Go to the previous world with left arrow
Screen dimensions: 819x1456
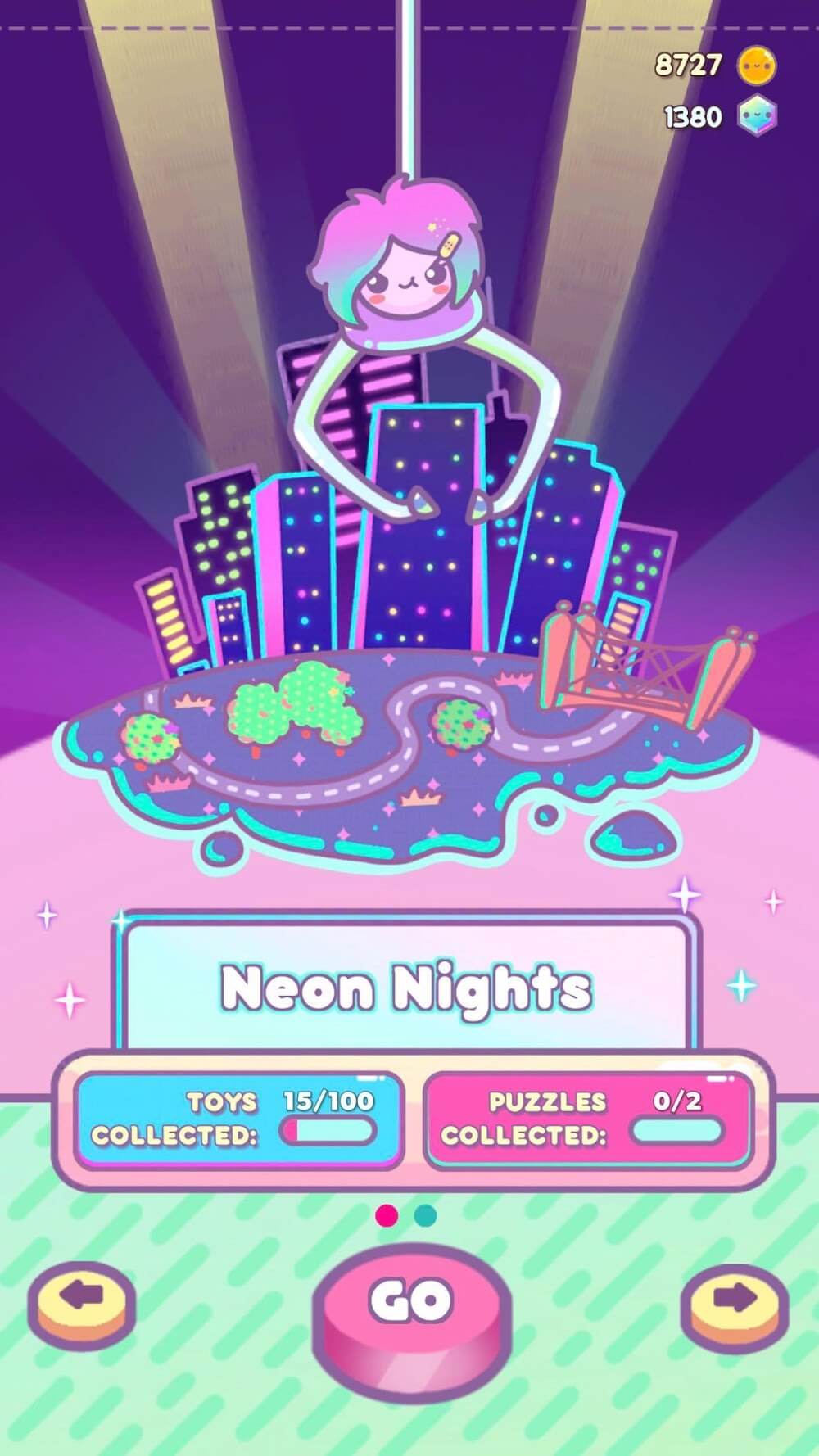(x=82, y=1298)
